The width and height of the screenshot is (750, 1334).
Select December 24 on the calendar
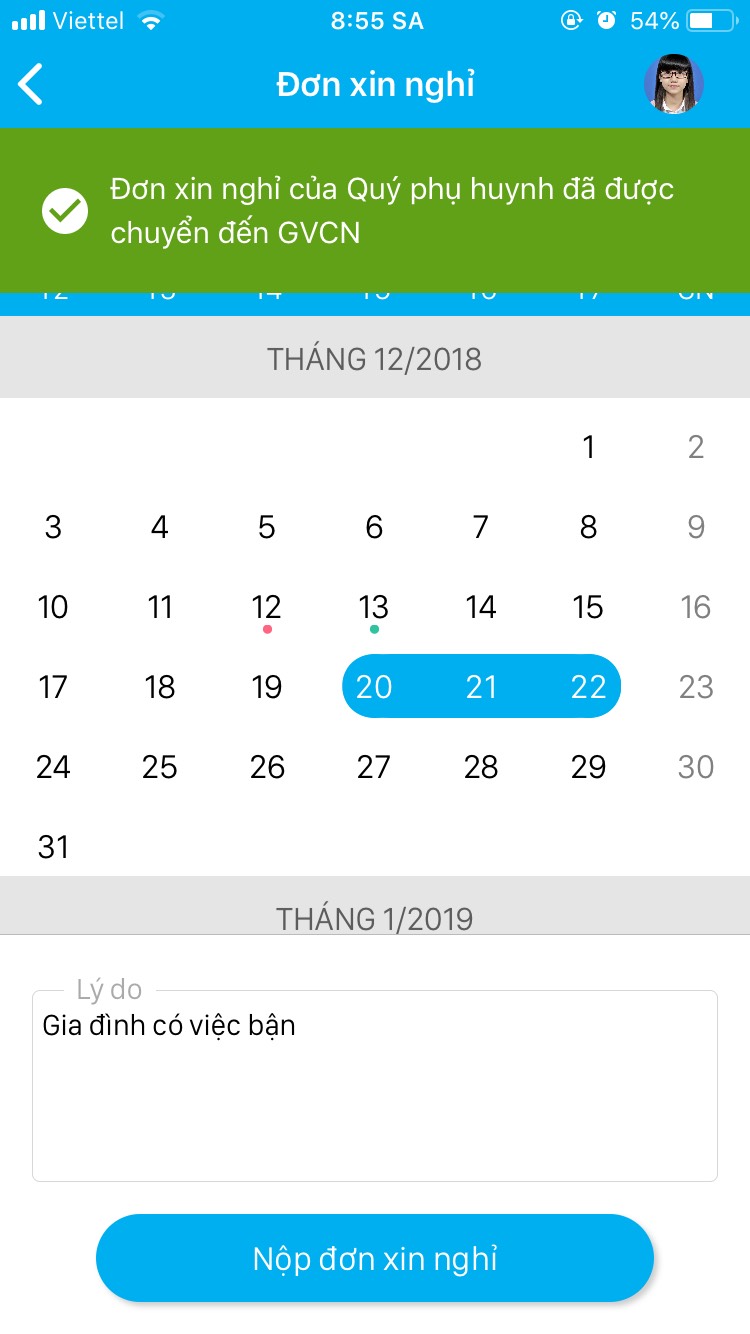pos(53,767)
